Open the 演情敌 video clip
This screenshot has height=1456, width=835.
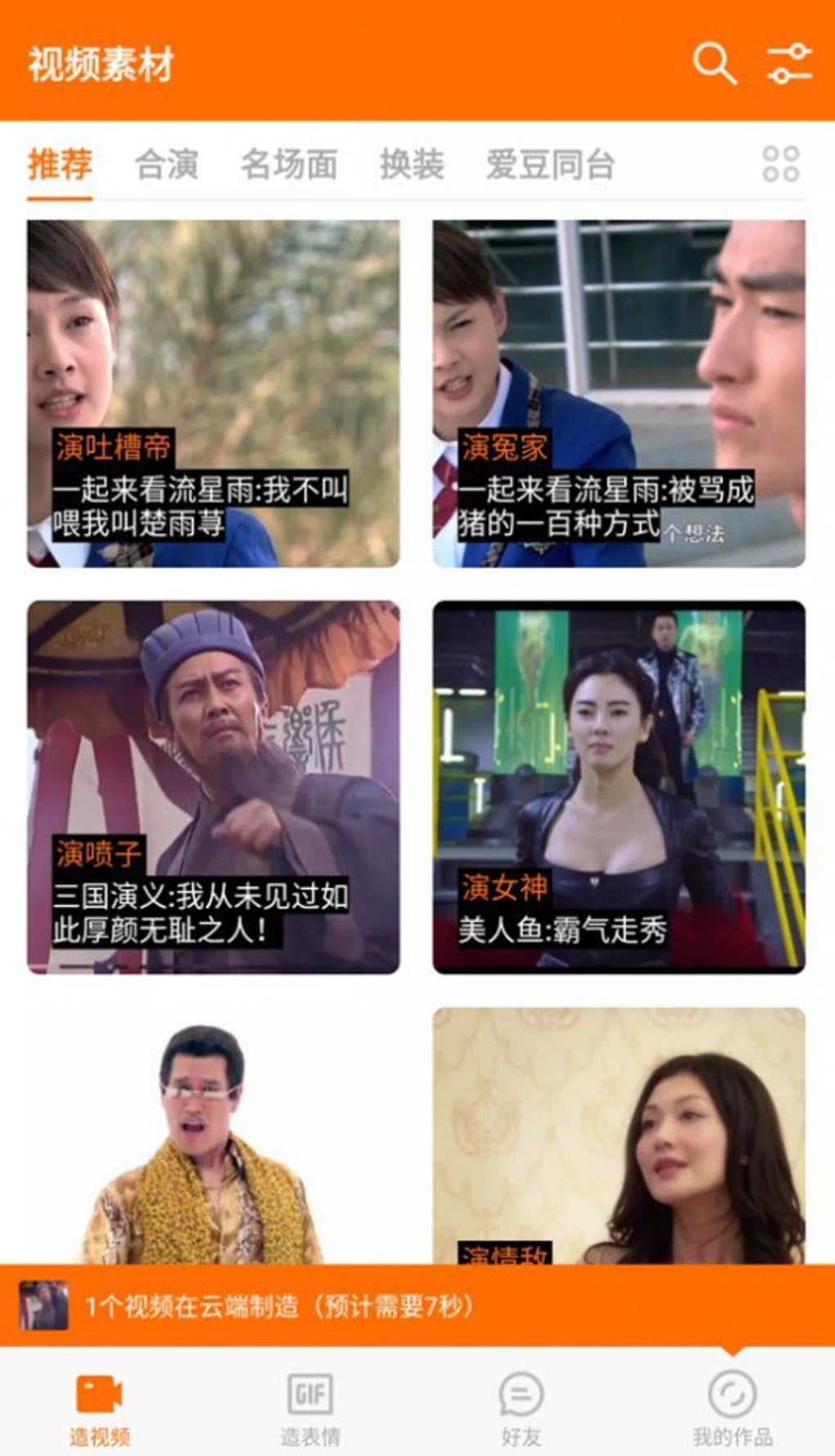619,1138
